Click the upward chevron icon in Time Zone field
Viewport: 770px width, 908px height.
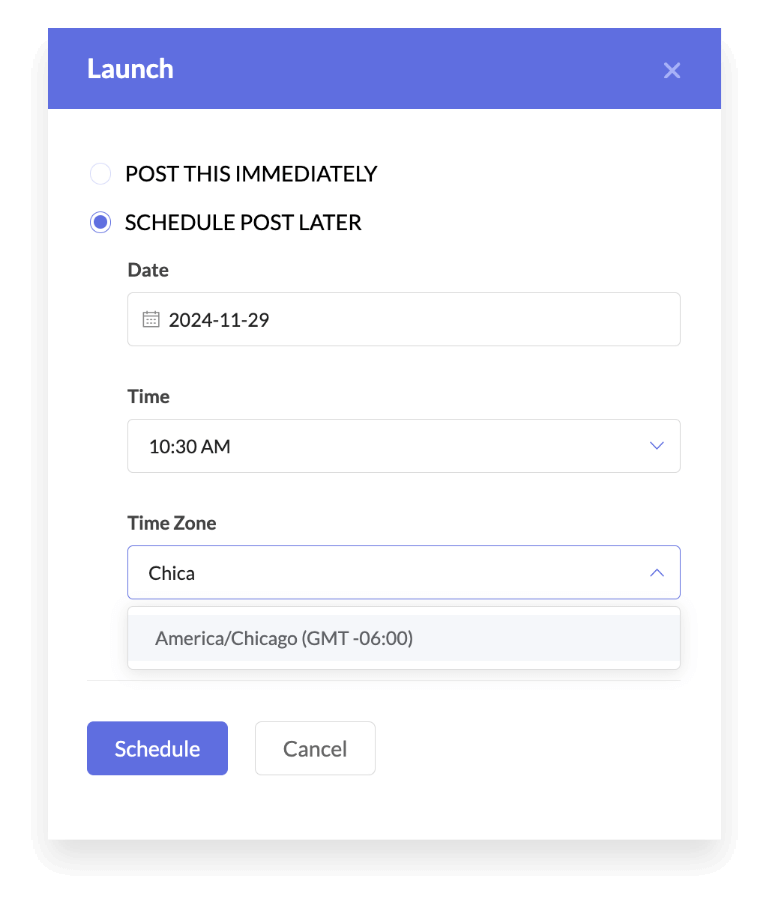pyautogui.click(x=657, y=572)
